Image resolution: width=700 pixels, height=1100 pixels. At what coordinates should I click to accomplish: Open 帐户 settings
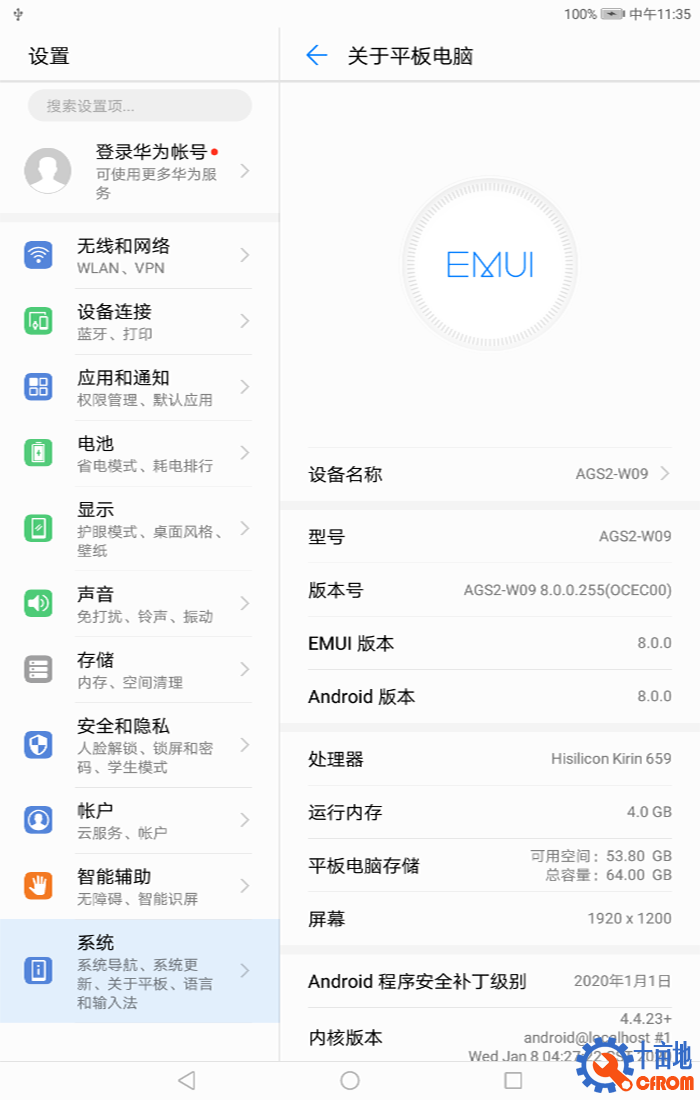click(x=140, y=820)
